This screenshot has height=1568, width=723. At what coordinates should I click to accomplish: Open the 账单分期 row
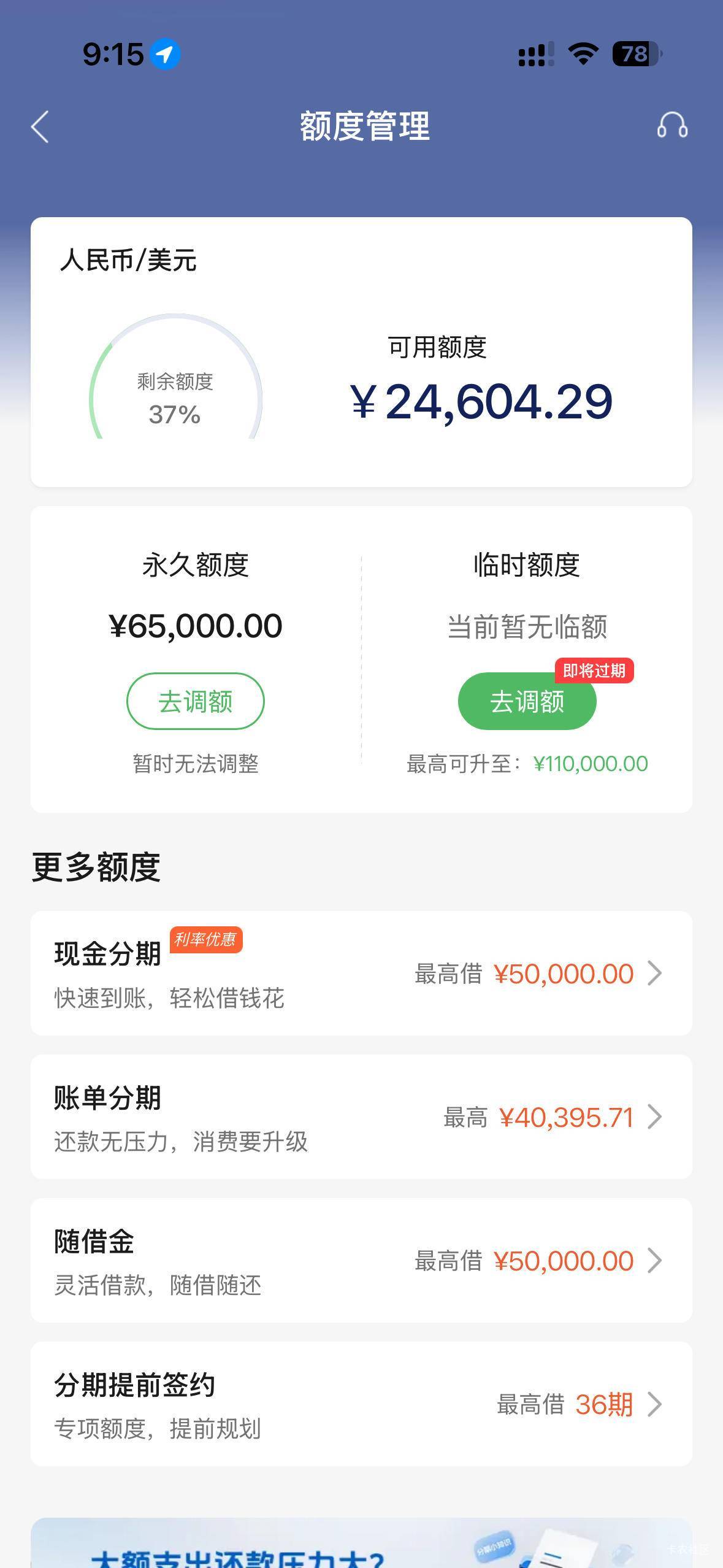click(361, 1116)
